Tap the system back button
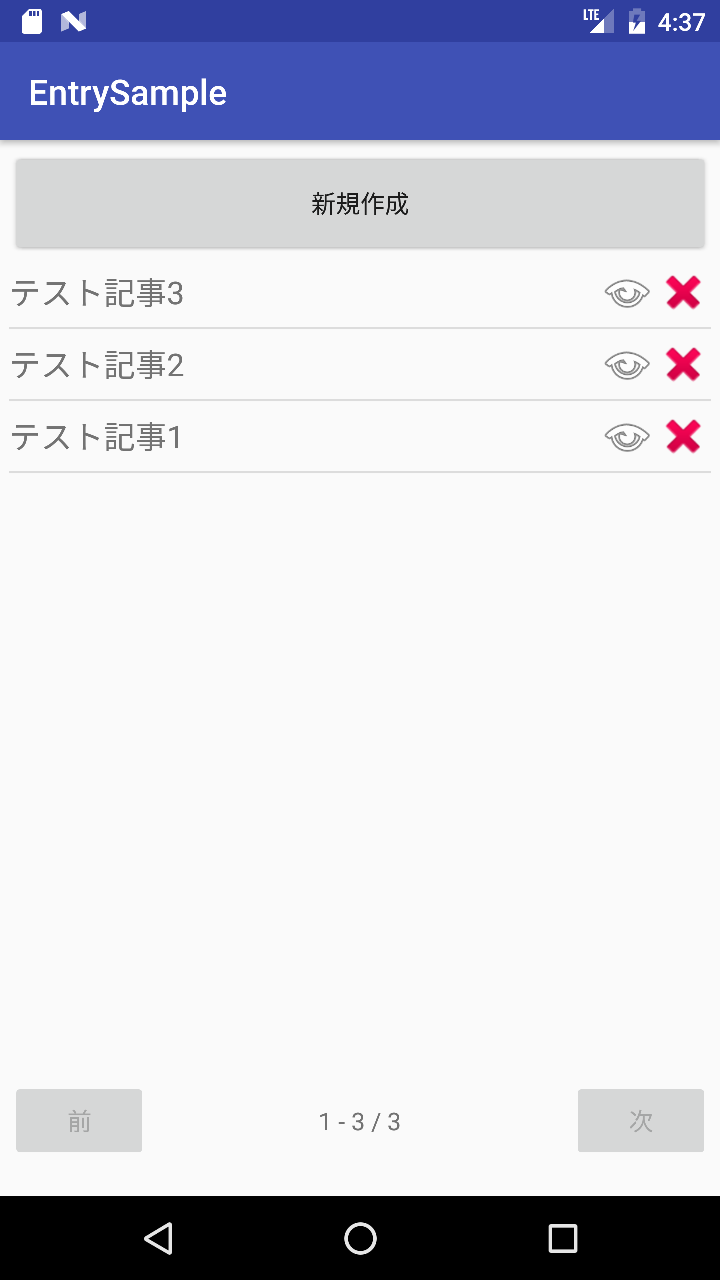Viewport: 720px width, 1280px height. (158, 1238)
